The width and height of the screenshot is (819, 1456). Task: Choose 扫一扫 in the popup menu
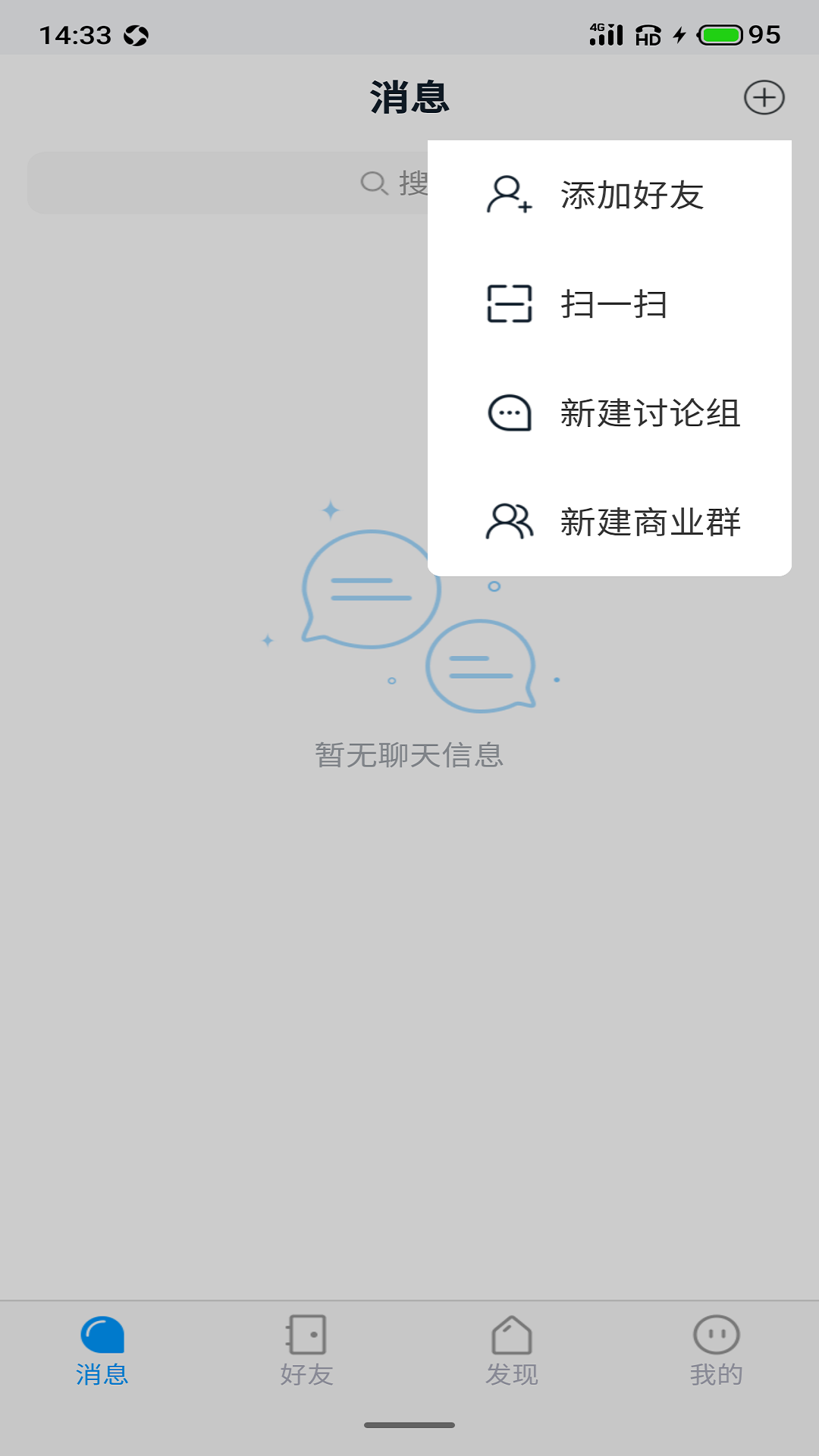click(614, 304)
